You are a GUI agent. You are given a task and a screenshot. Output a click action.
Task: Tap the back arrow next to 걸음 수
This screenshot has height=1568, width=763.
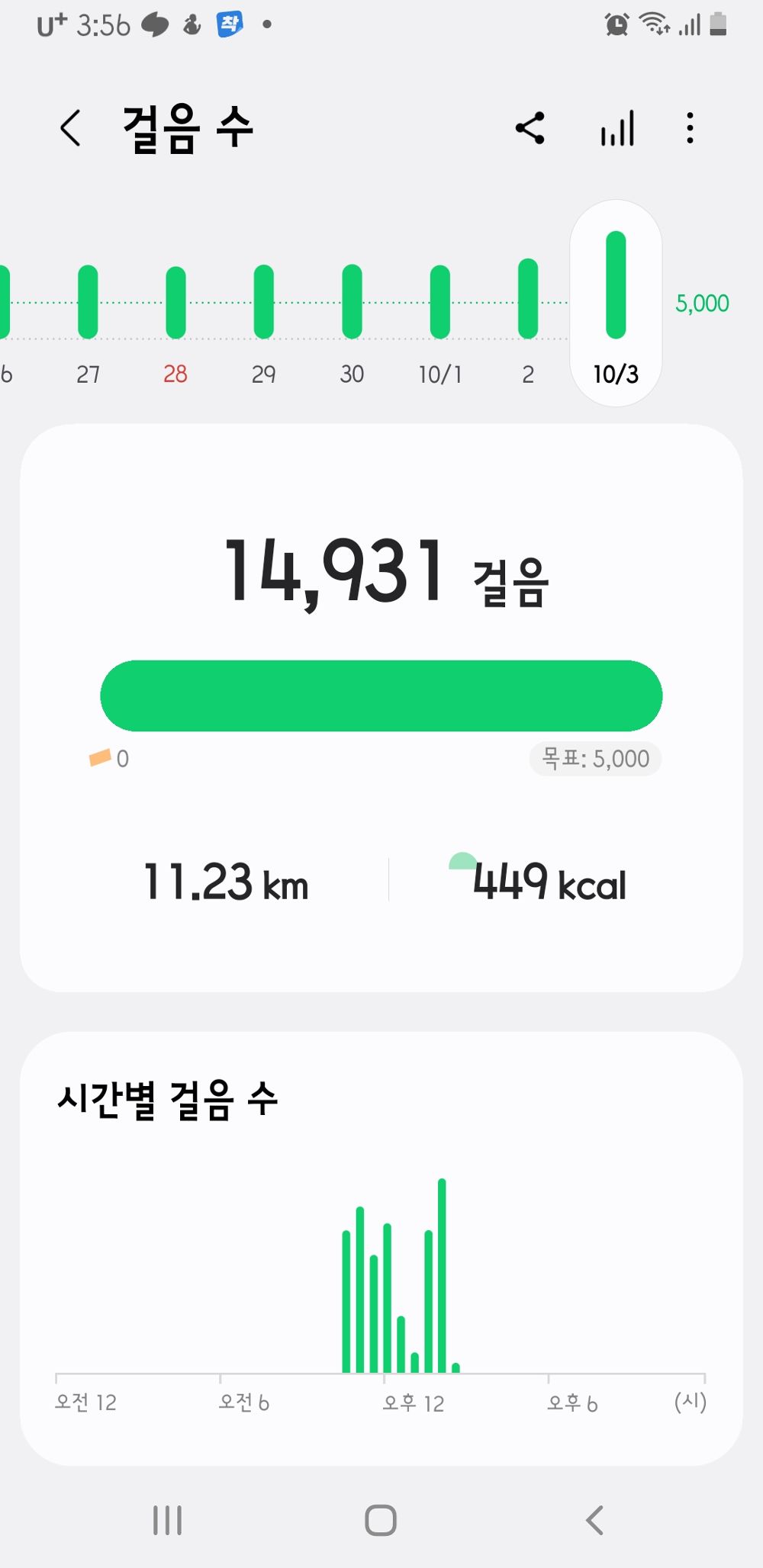(70, 127)
